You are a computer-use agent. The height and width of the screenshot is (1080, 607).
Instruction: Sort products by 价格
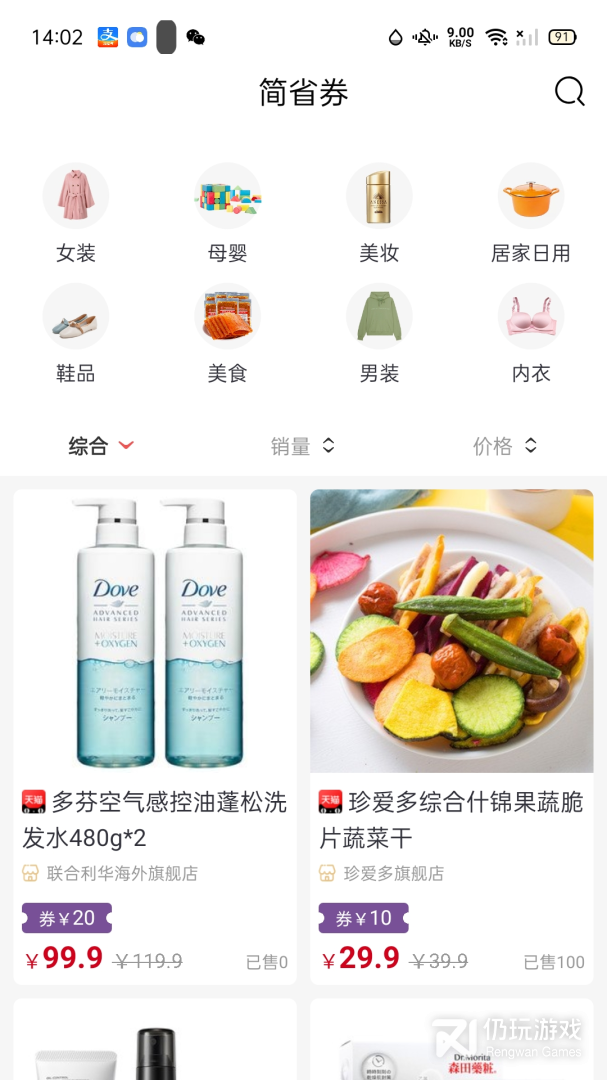click(x=505, y=446)
